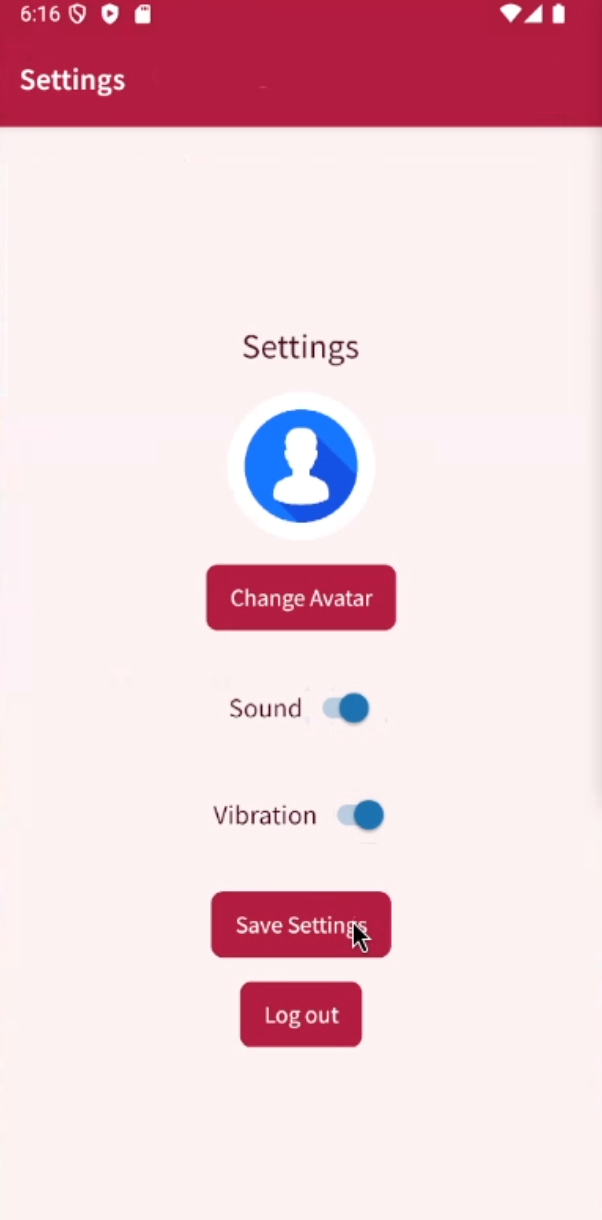Viewport: 602px width, 1220px height.
Task: Log out of the account
Action: coord(301,1015)
